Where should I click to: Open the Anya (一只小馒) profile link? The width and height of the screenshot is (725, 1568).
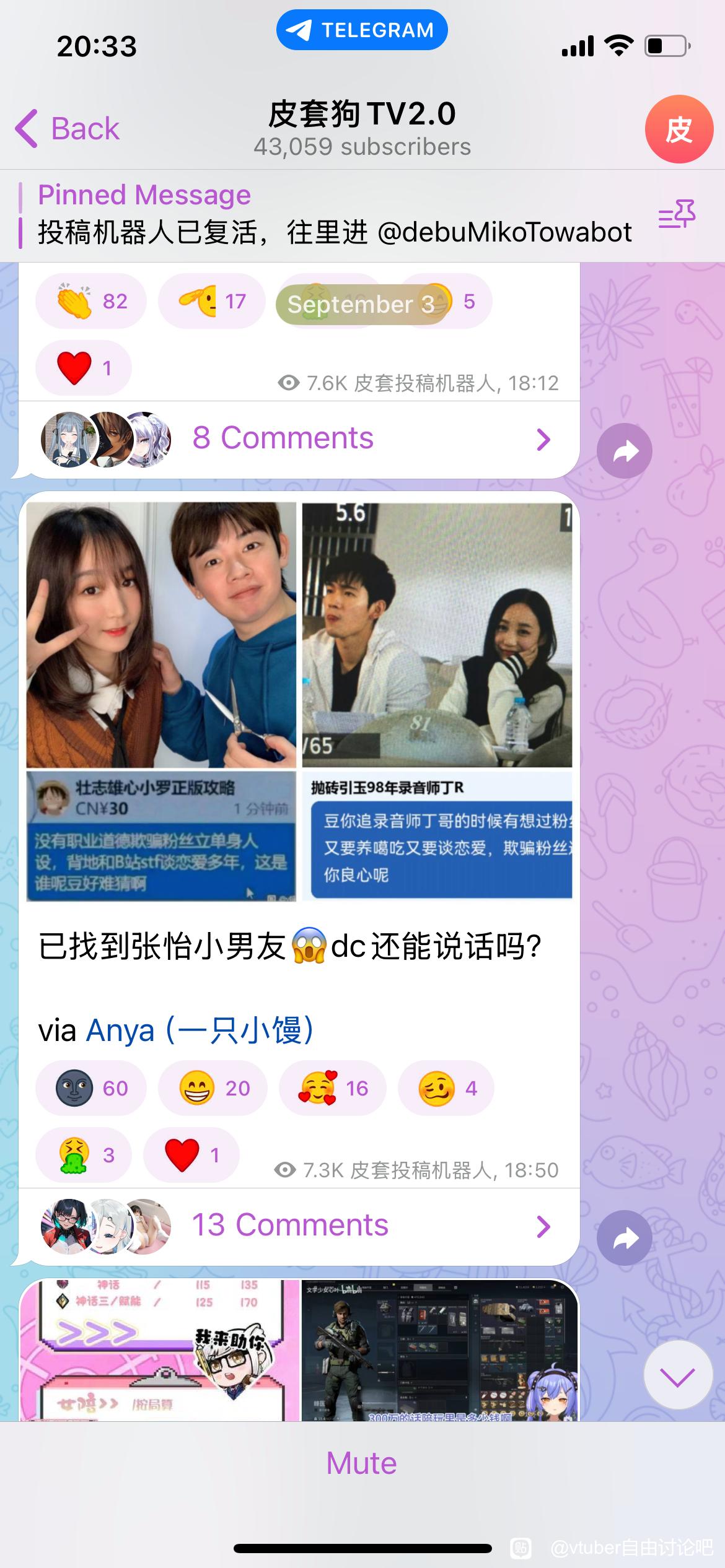pos(200,1031)
